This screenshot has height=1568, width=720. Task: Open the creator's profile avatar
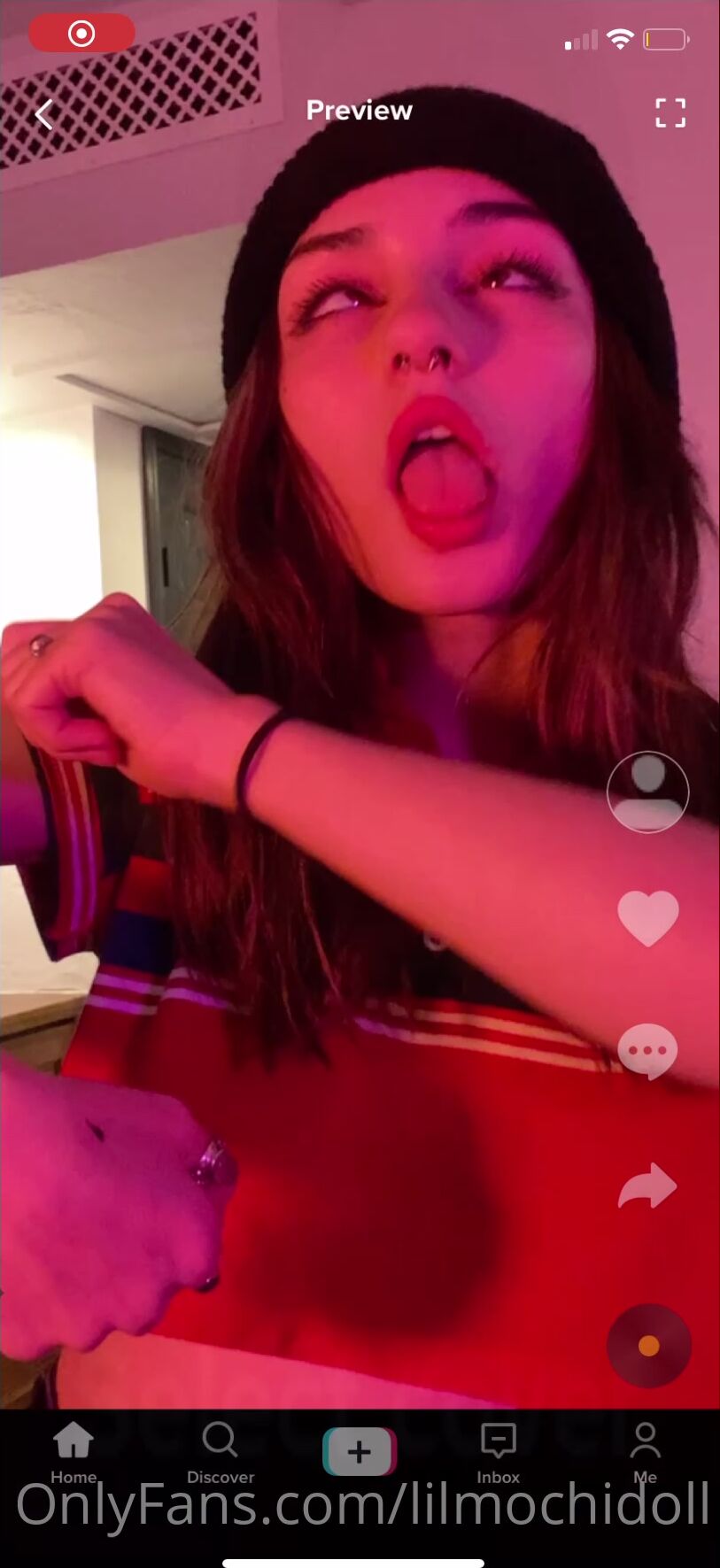(x=647, y=792)
